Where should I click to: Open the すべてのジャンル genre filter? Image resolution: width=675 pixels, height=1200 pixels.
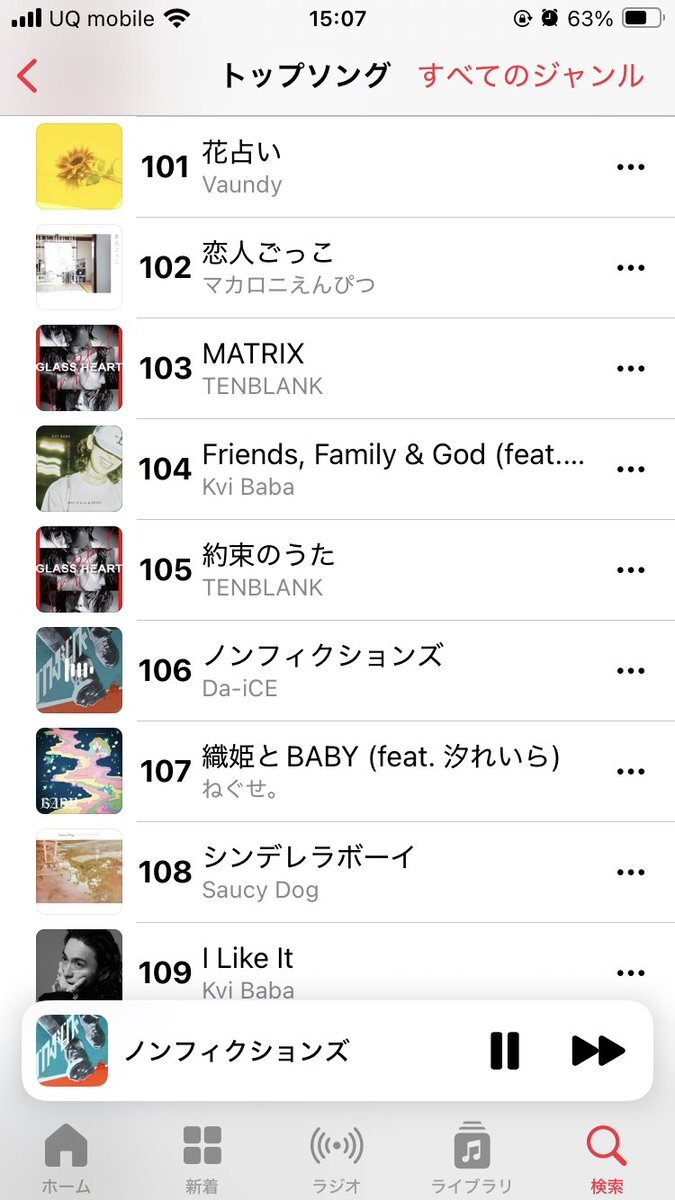[531, 76]
